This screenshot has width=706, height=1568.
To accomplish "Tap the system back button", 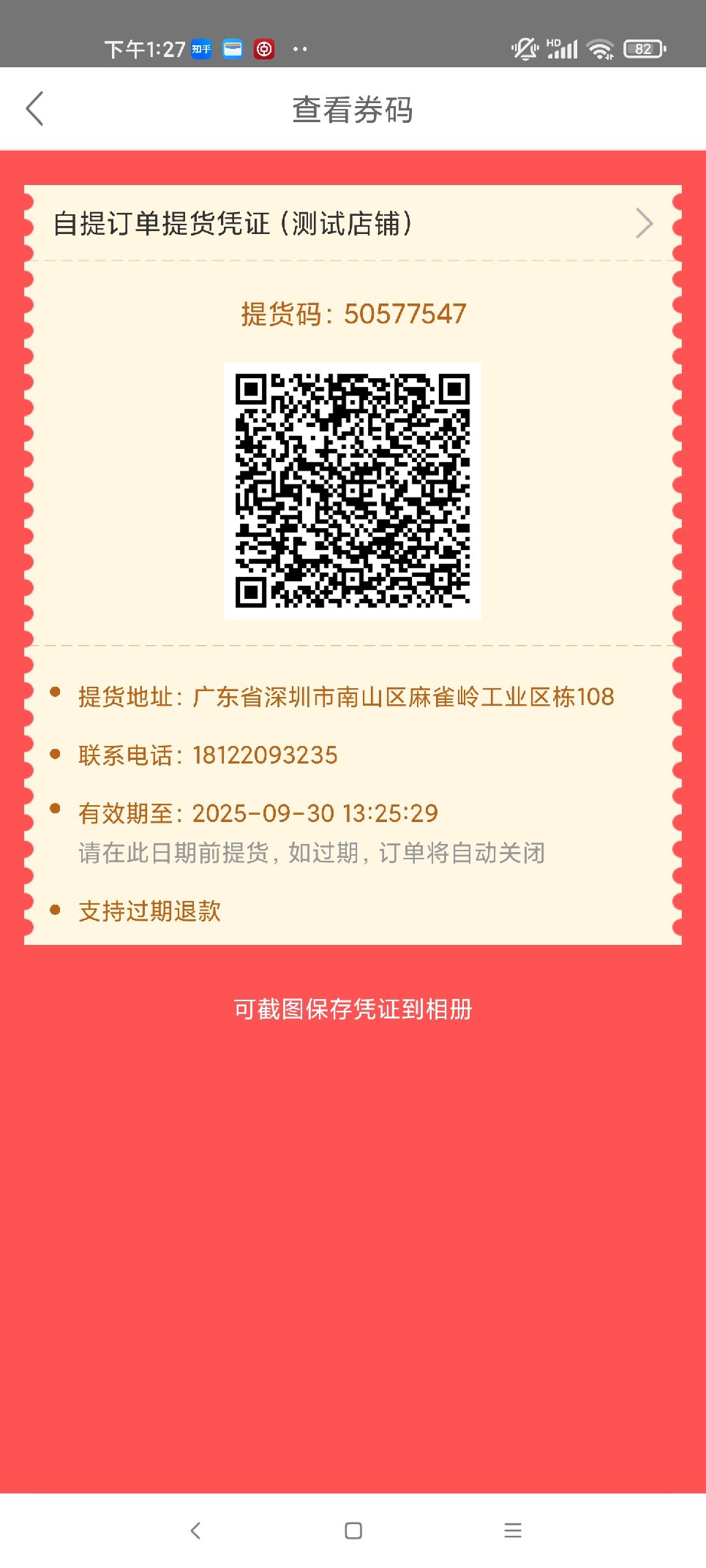I will pyautogui.click(x=195, y=1530).
